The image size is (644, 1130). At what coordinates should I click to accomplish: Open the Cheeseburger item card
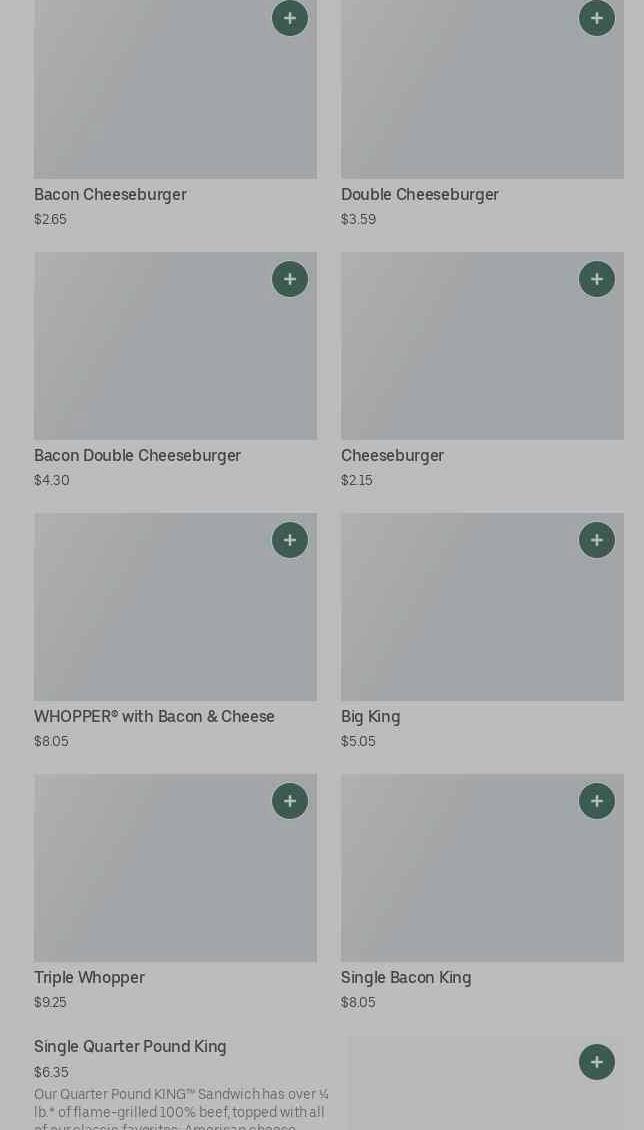tap(482, 371)
